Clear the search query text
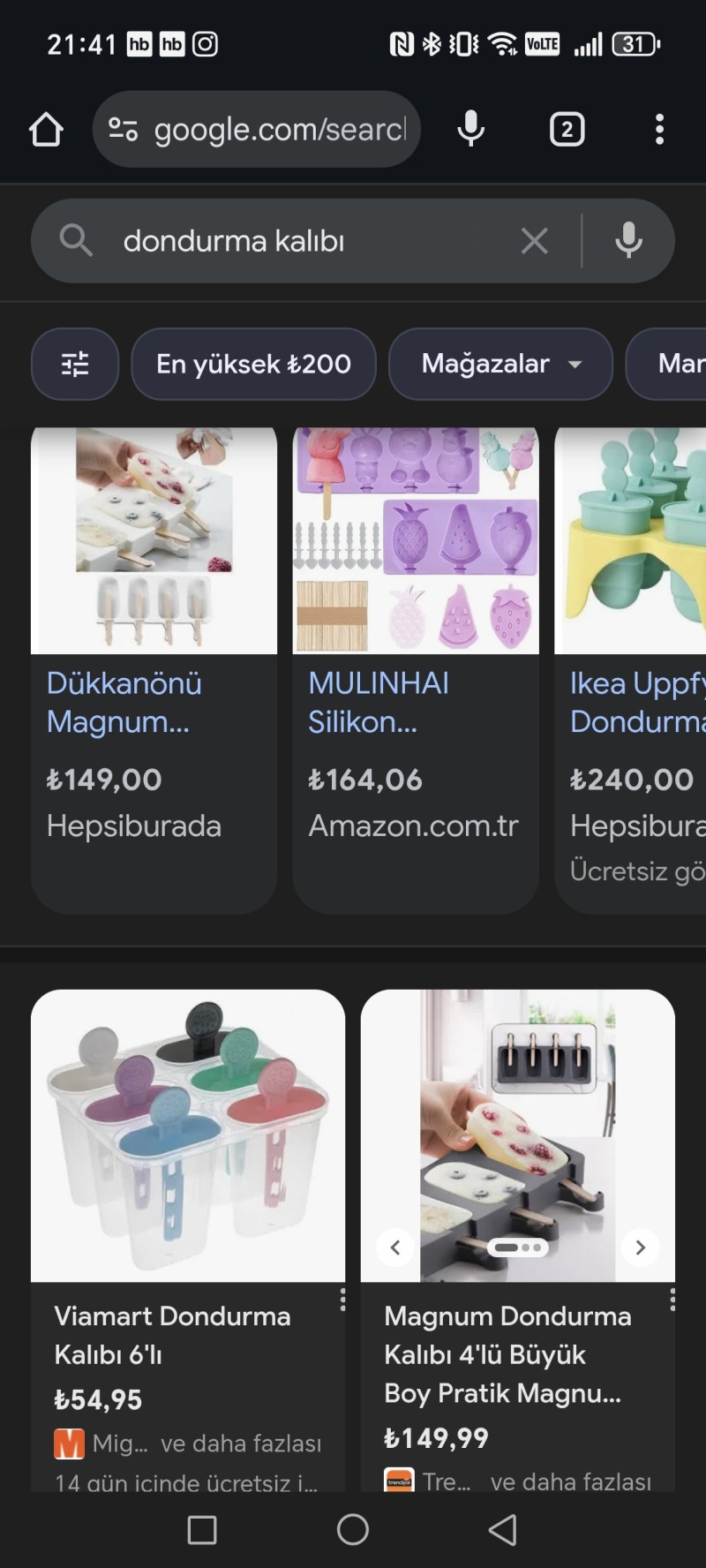The width and height of the screenshot is (706, 1568). 534,241
